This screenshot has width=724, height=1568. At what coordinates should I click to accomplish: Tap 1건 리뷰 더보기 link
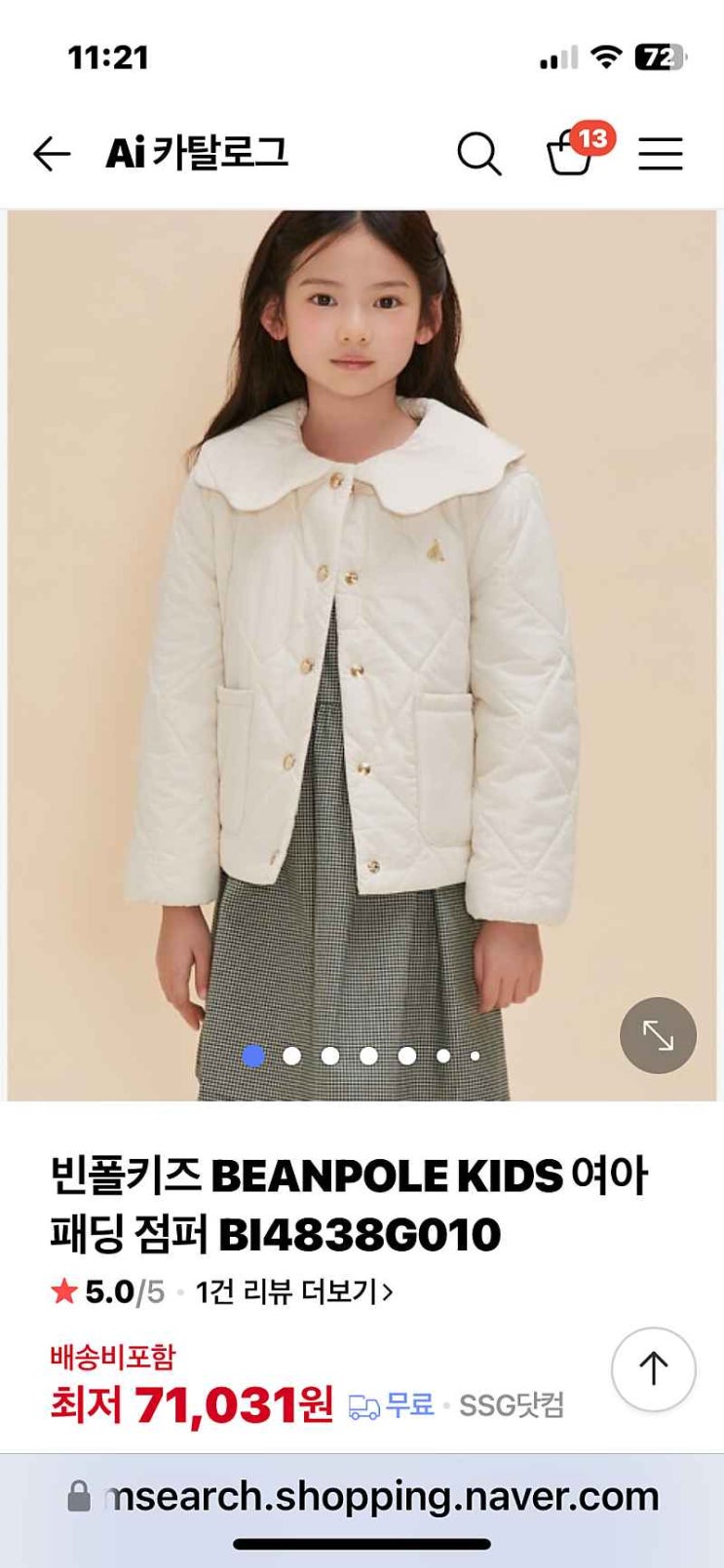coord(293,1292)
